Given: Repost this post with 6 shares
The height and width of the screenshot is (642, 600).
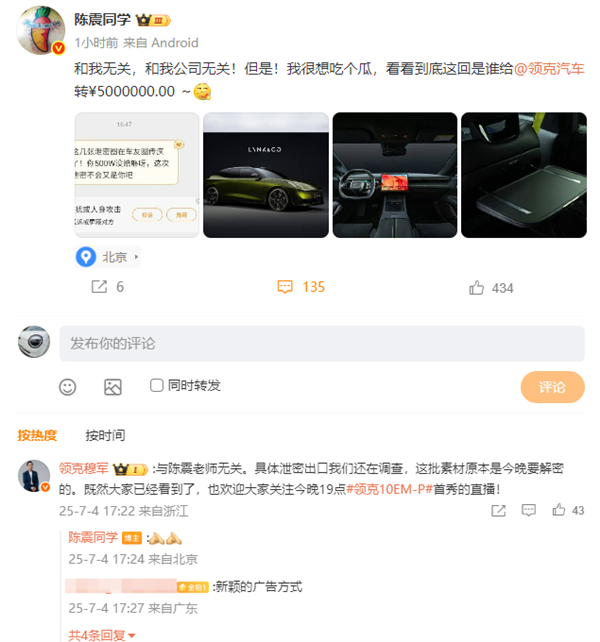Looking at the screenshot, I should point(107,287).
